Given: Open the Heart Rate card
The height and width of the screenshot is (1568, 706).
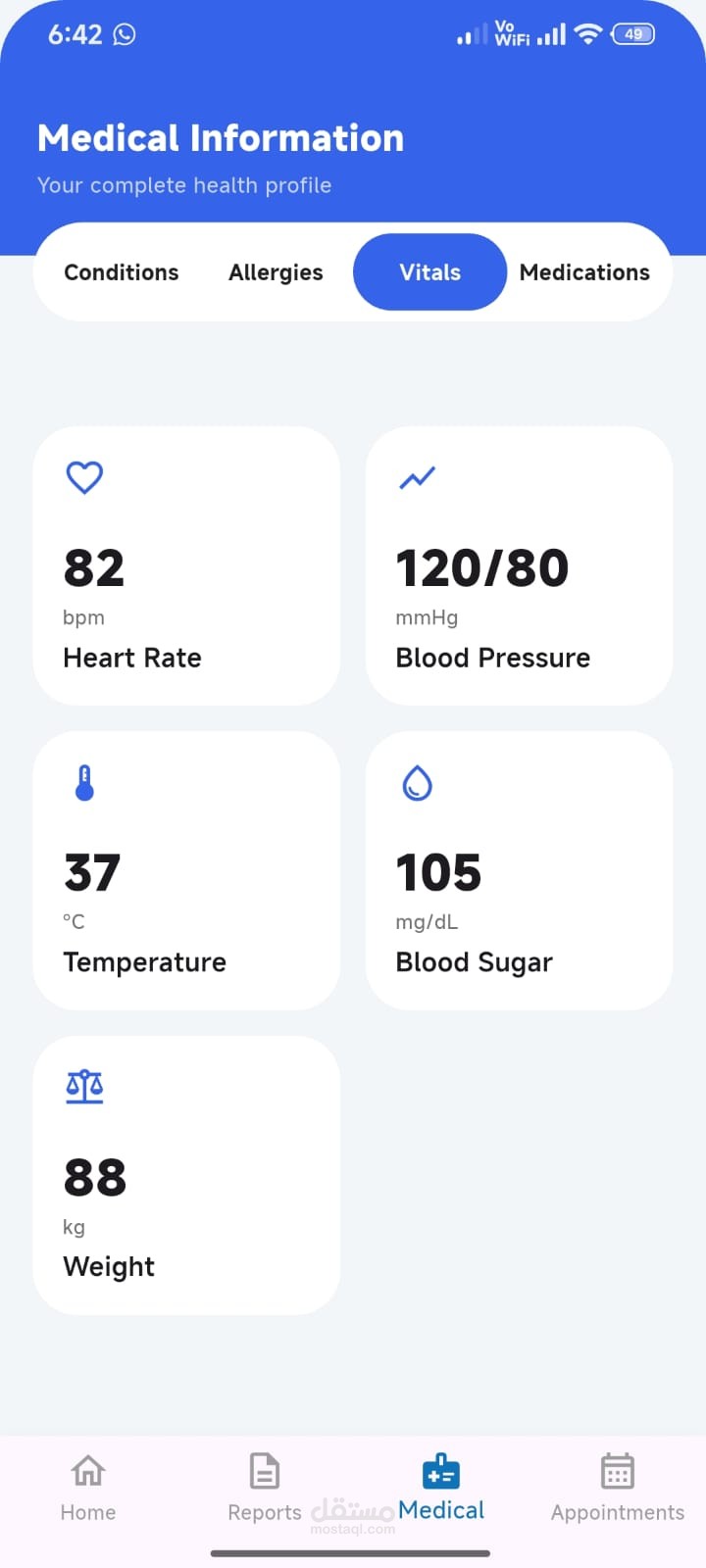Looking at the screenshot, I should tap(186, 565).
